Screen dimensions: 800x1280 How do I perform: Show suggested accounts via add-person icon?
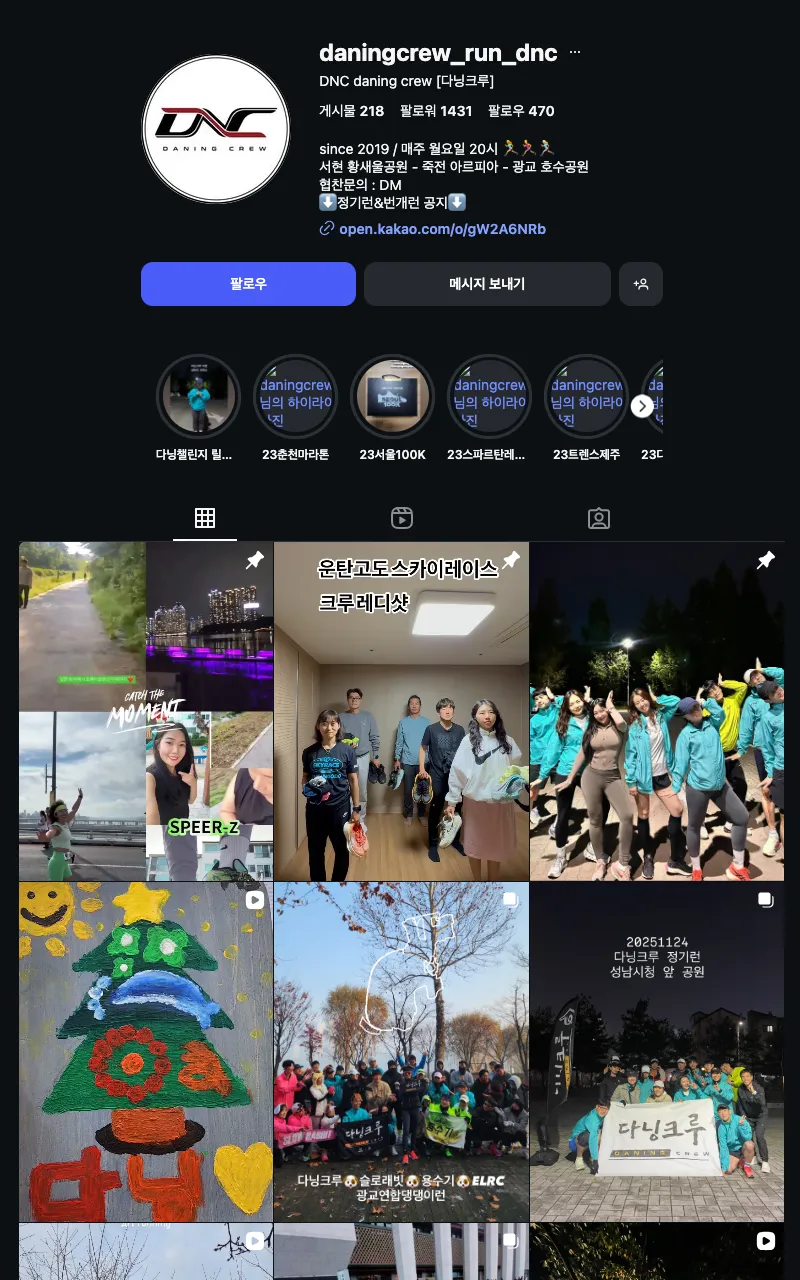point(641,284)
